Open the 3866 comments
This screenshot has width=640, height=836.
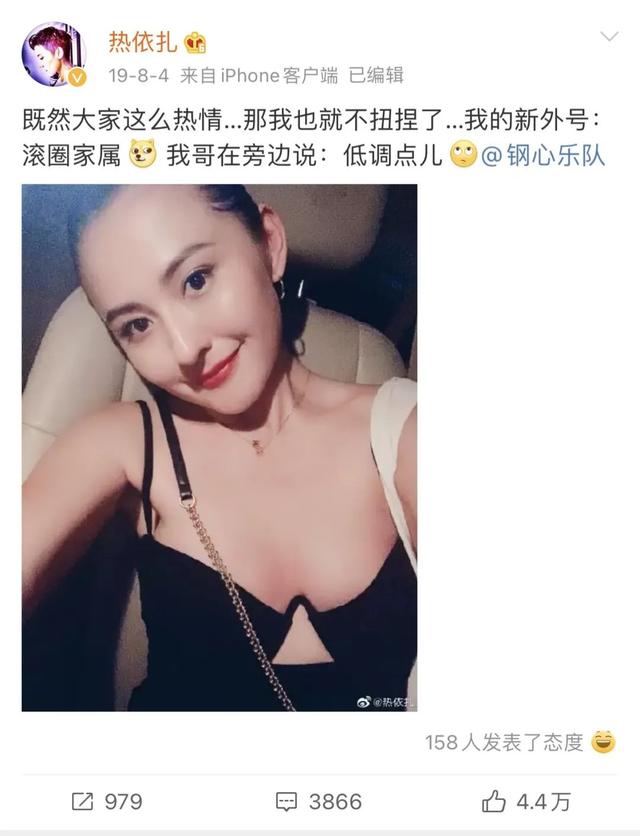[319, 800]
